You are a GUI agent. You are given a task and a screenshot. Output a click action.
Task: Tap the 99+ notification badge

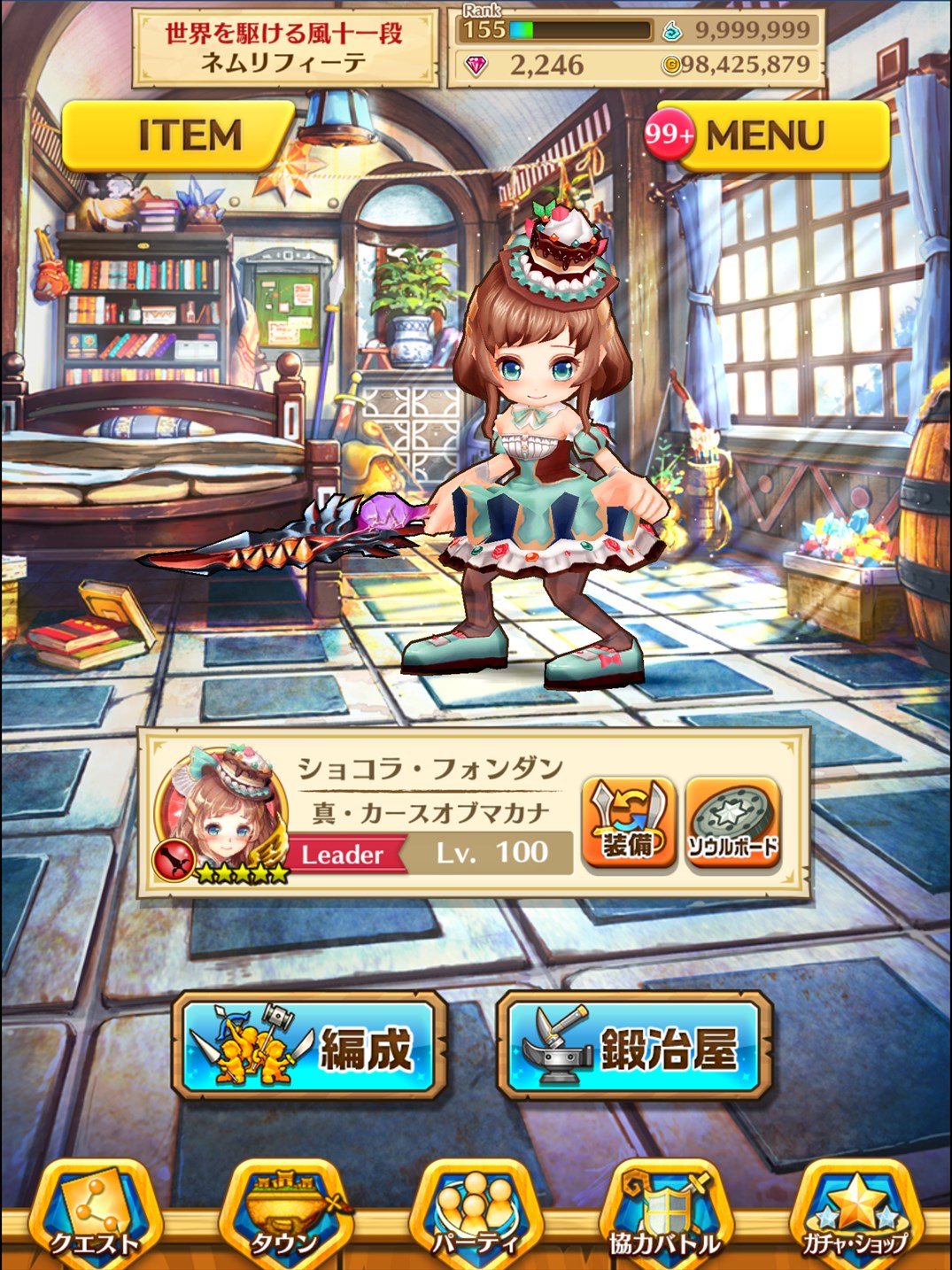click(x=670, y=133)
